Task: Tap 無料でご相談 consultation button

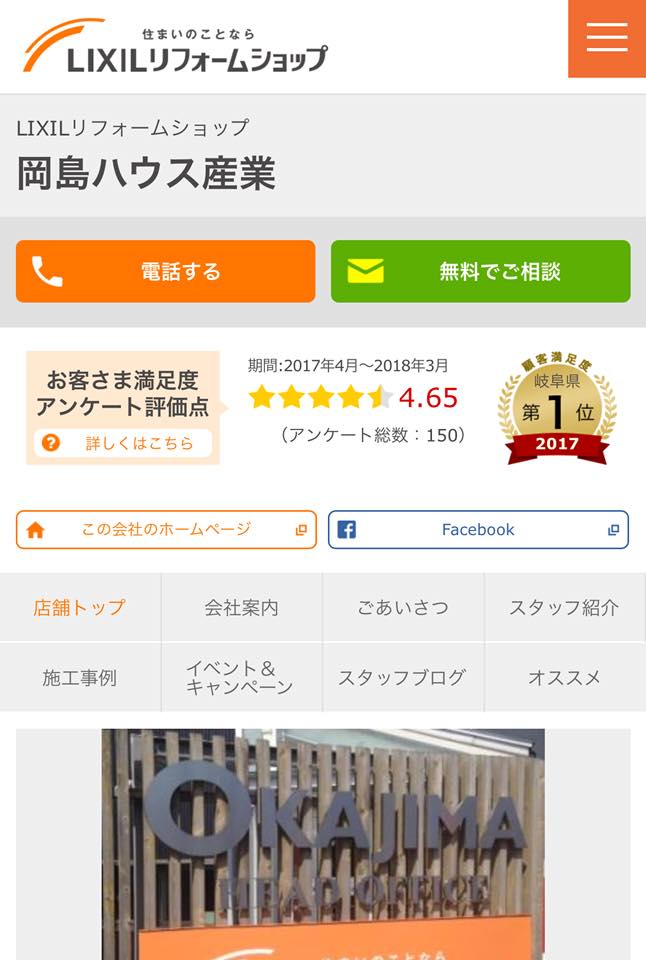Action: (x=480, y=271)
